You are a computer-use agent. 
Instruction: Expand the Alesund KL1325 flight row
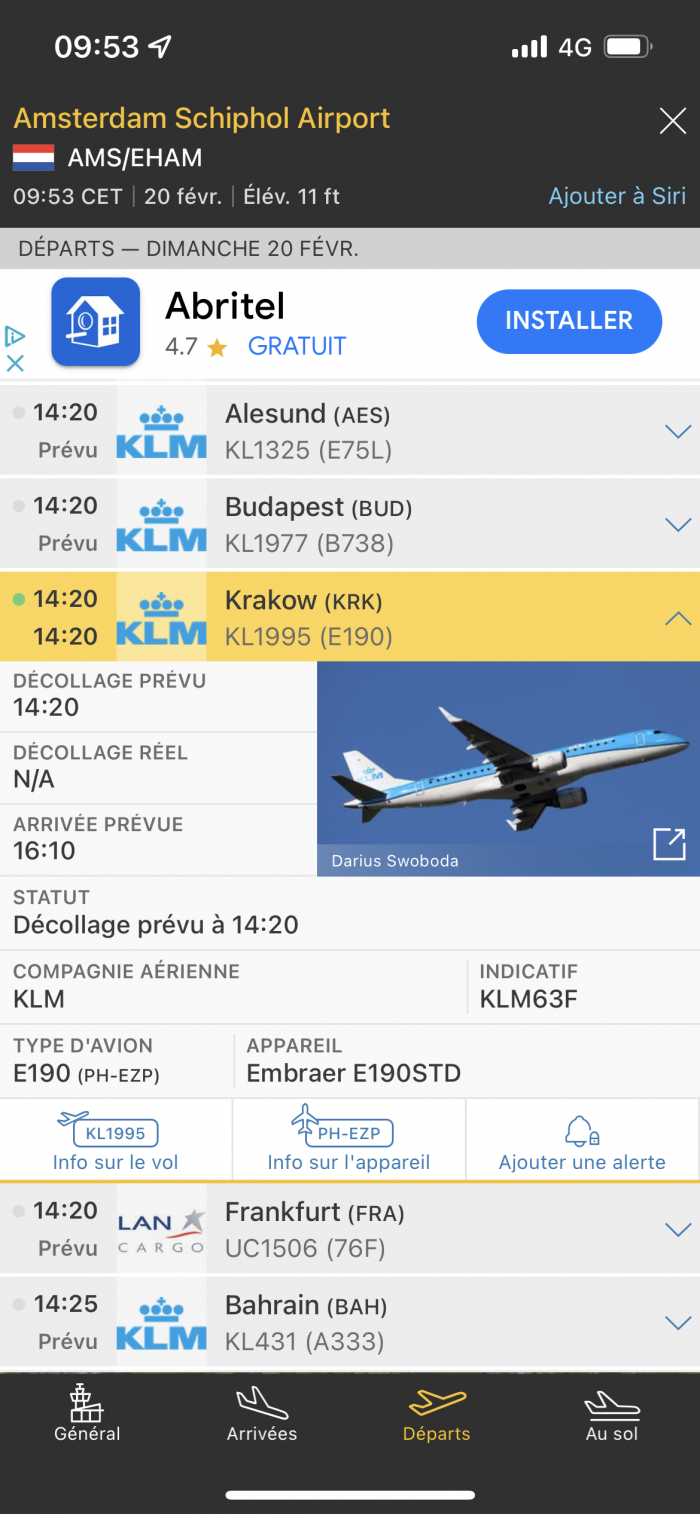[678, 432]
